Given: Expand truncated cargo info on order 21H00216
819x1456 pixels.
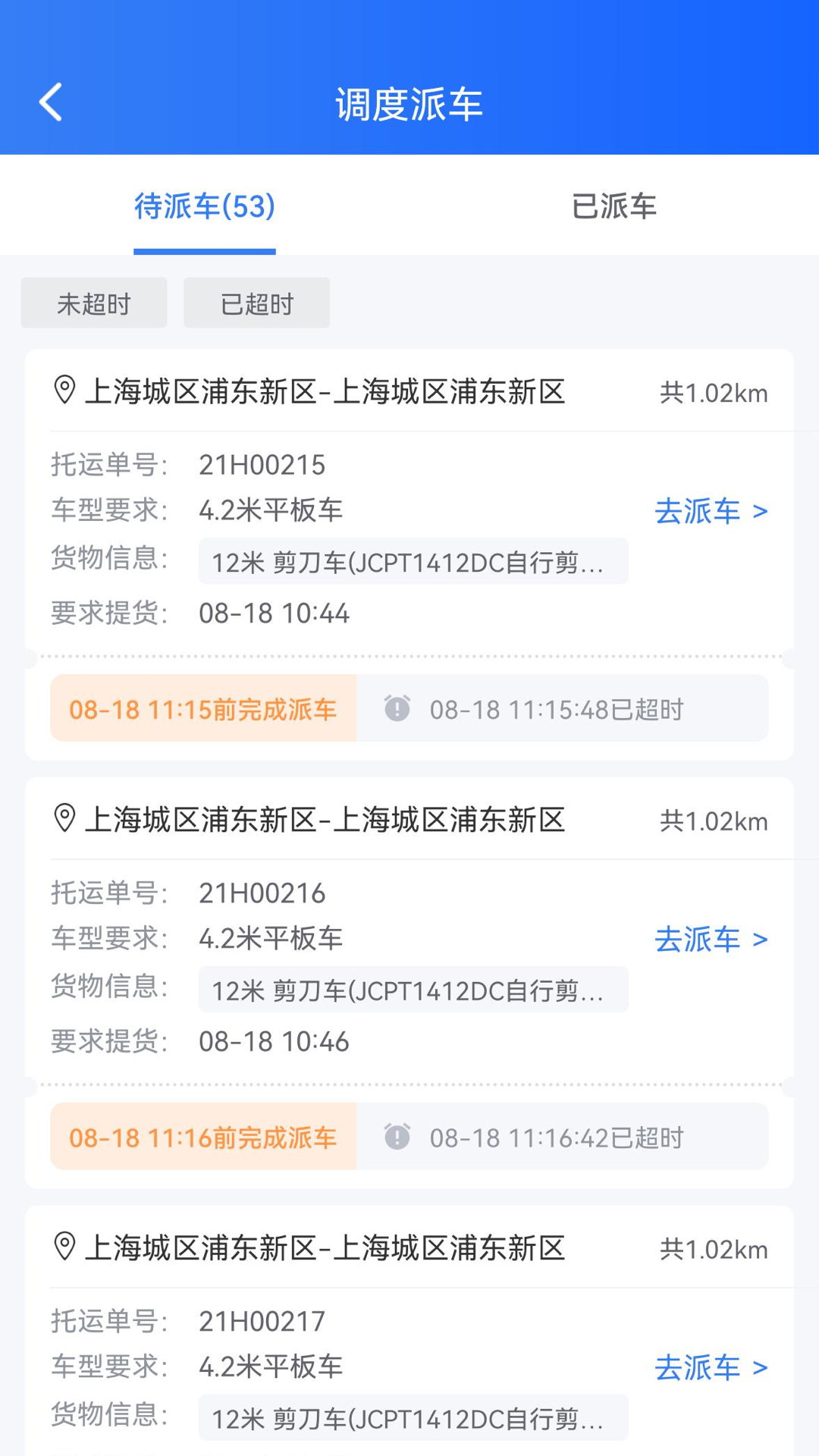Looking at the screenshot, I should [413, 989].
